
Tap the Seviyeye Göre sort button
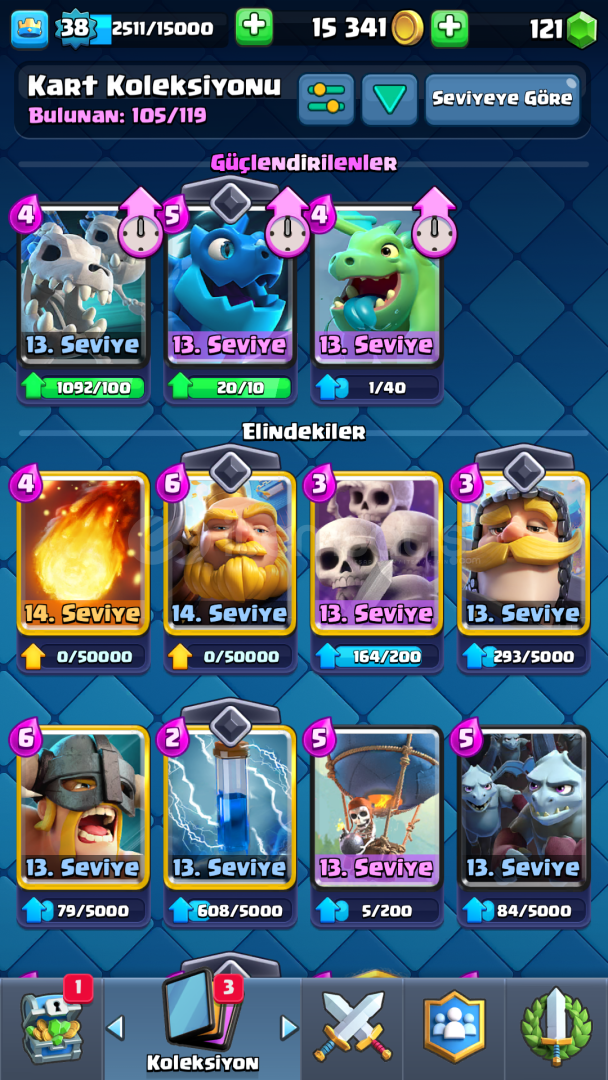tap(502, 99)
